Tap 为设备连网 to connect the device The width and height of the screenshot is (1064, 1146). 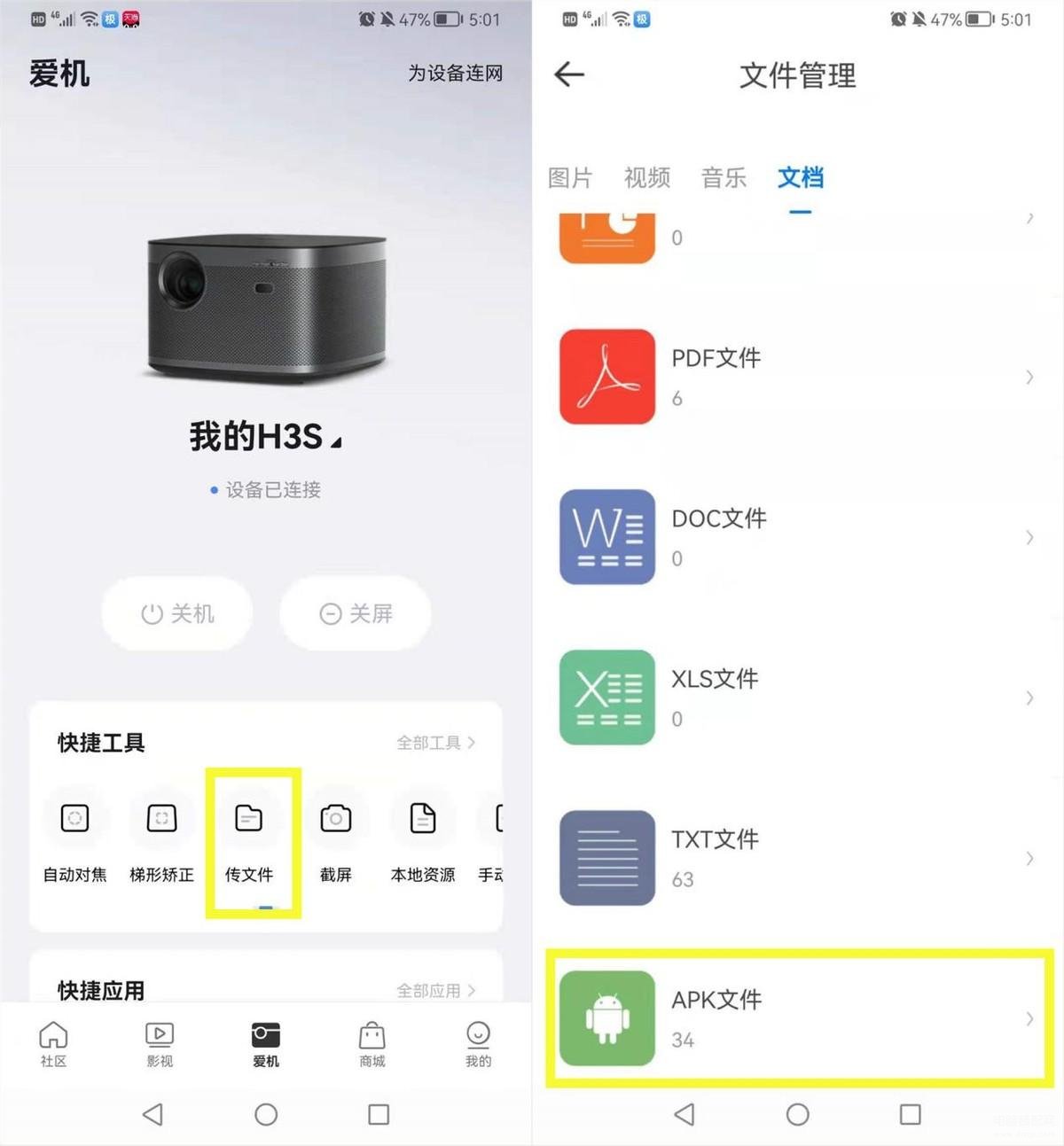coord(455,74)
